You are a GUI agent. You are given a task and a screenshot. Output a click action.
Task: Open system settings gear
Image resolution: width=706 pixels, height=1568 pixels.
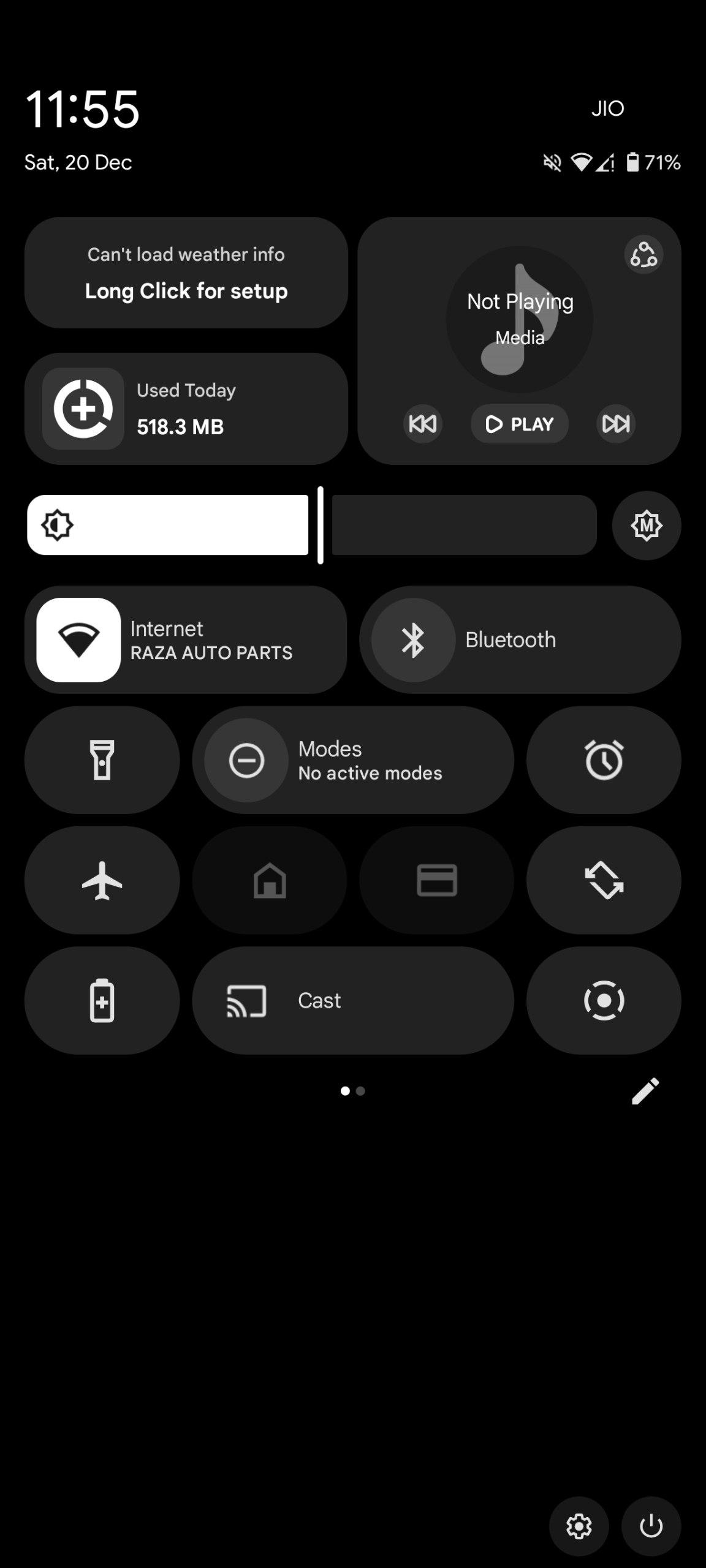[579, 1526]
